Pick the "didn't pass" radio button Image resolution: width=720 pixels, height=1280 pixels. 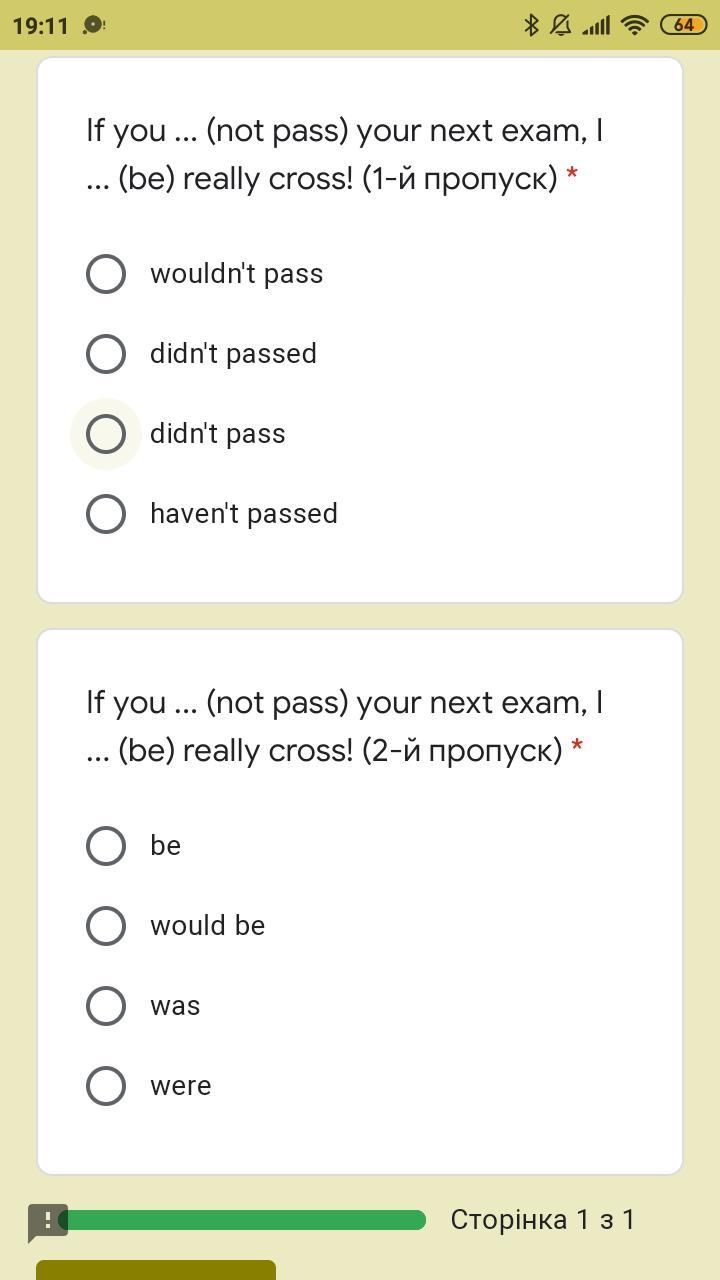[106, 434]
